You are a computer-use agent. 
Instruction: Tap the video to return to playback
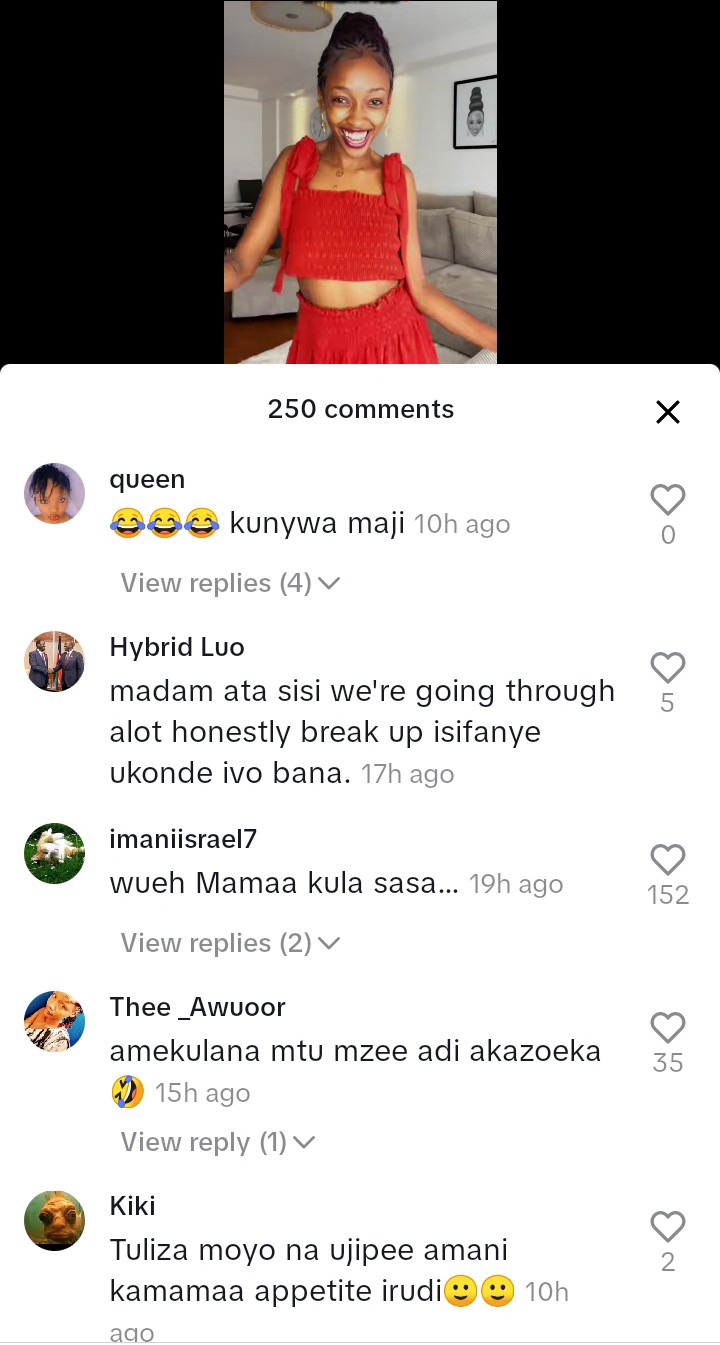[360, 182]
